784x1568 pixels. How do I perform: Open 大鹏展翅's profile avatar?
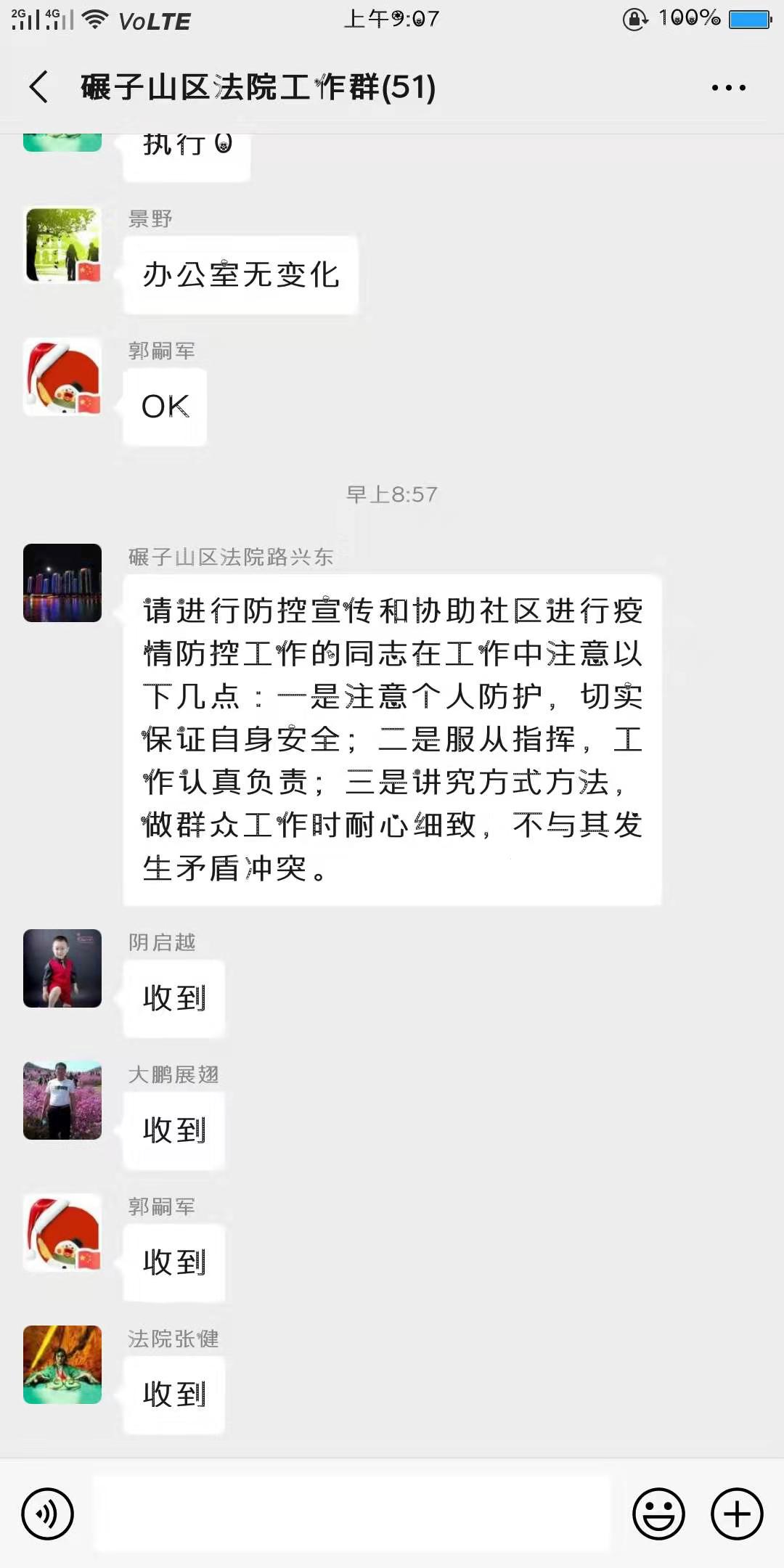point(62,1101)
